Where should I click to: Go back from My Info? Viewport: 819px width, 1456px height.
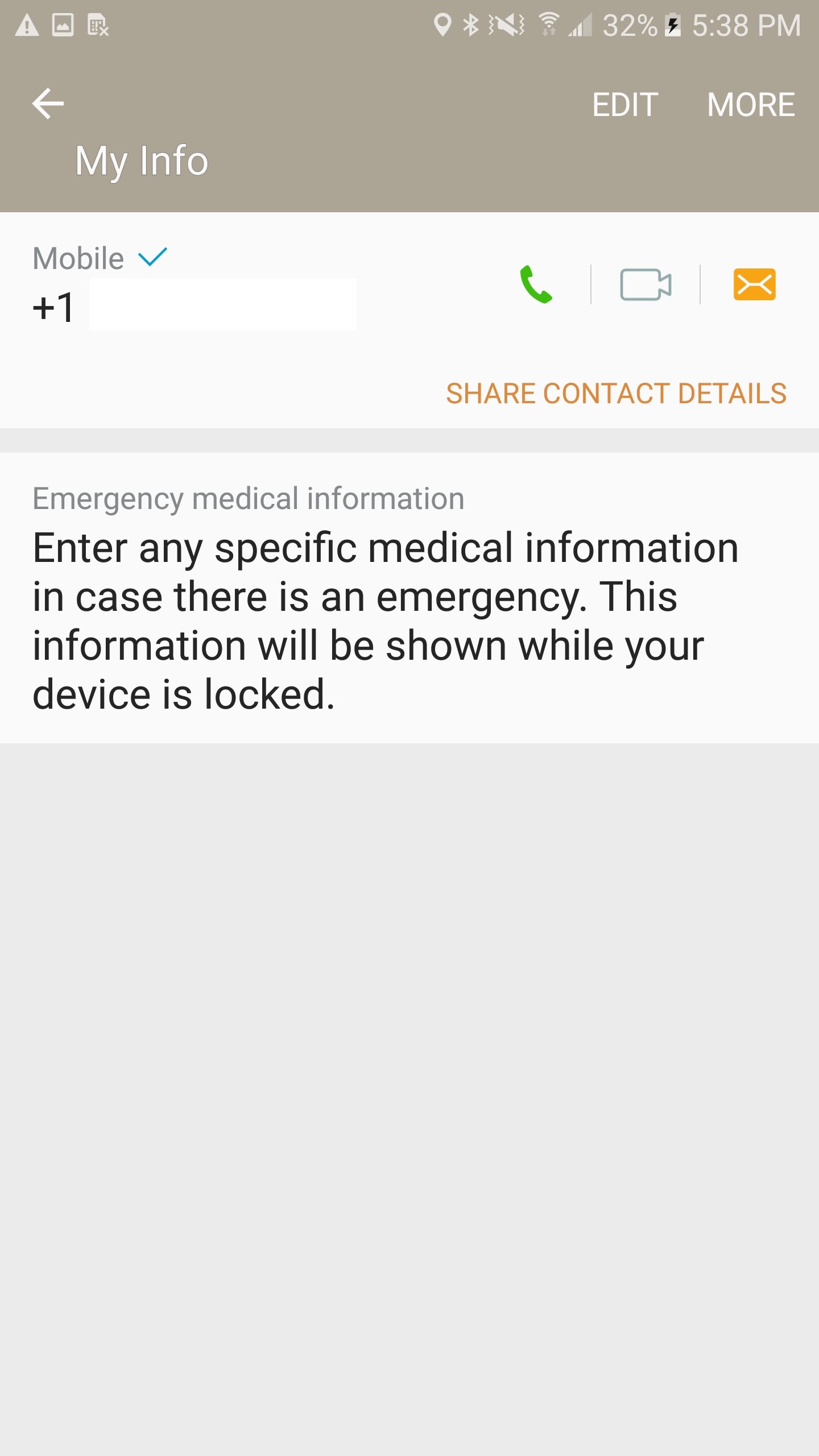48,104
